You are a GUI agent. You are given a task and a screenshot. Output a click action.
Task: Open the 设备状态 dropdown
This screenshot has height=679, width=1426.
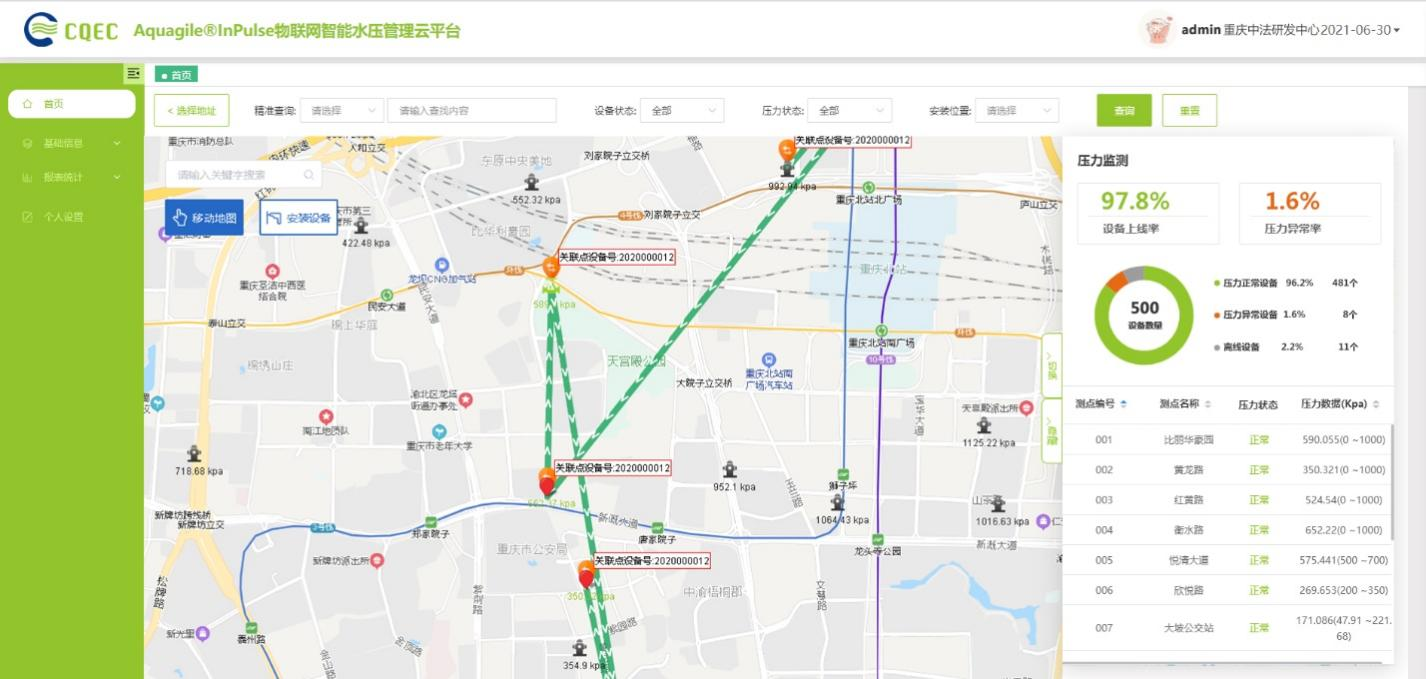point(681,110)
